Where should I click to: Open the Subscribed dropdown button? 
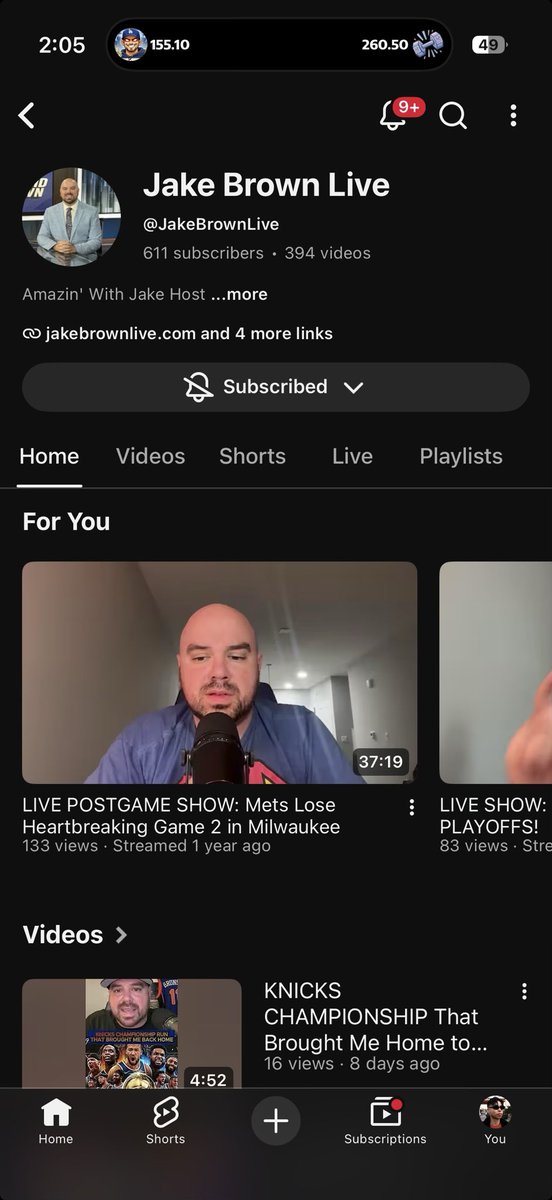click(x=276, y=387)
